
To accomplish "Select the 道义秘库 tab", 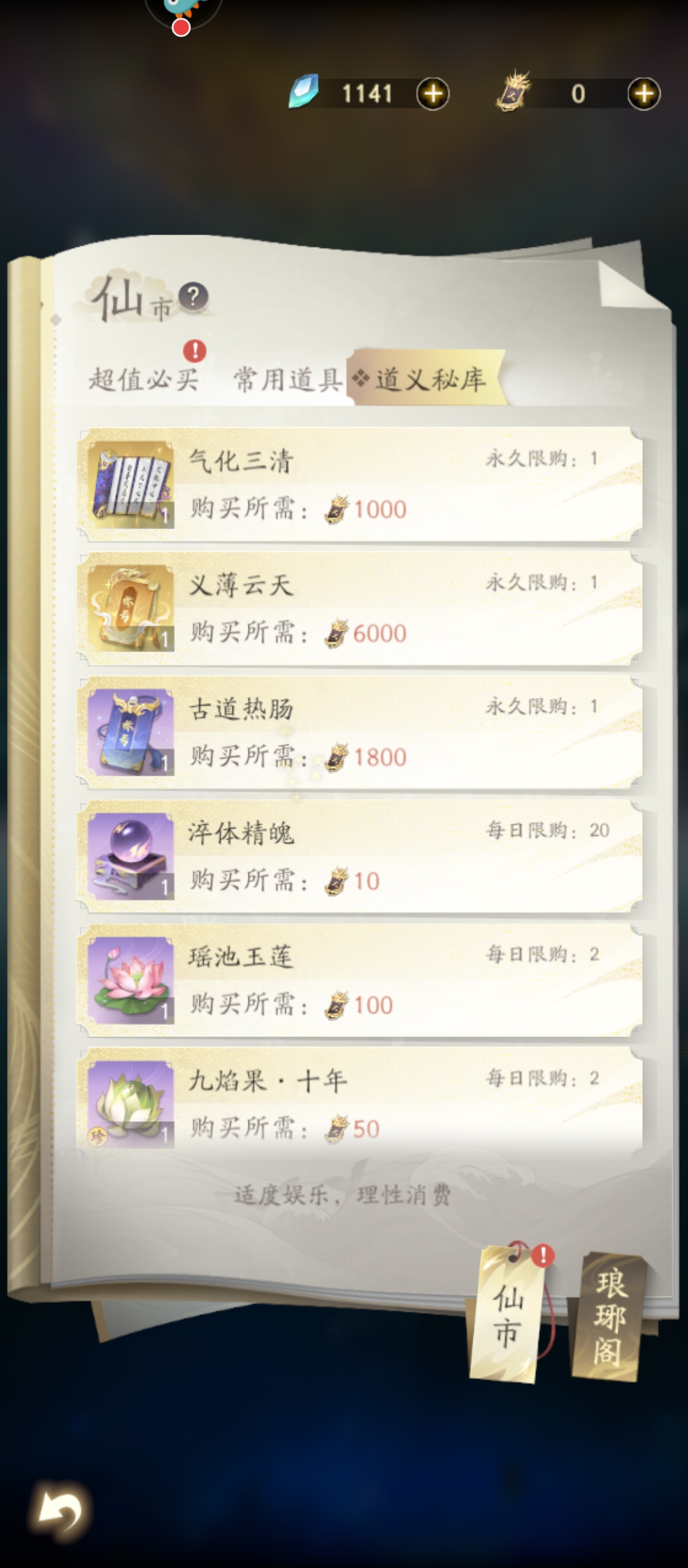I will coord(427,380).
